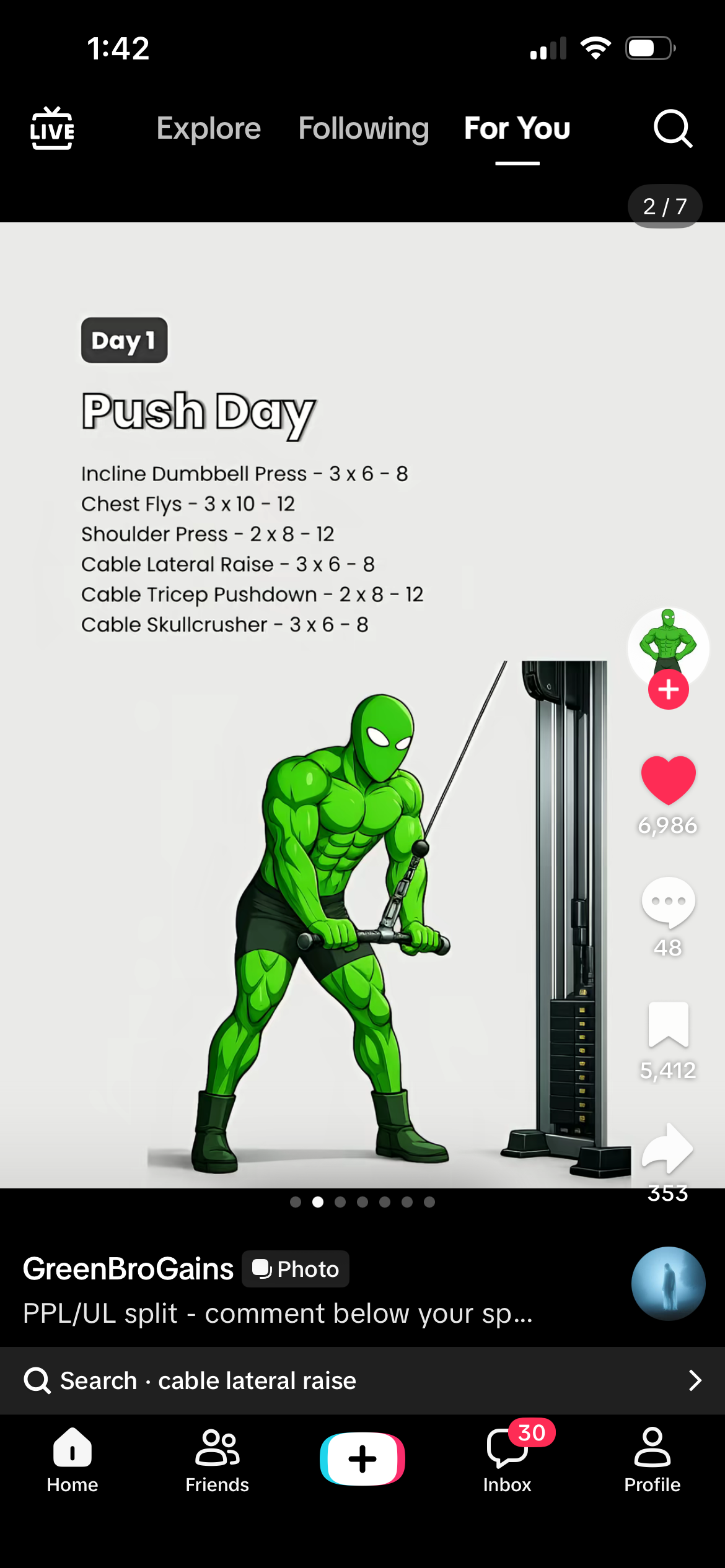Open the spinning sound disc
This screenshot has height=1568, width=725.
(x=667, y=1284)
